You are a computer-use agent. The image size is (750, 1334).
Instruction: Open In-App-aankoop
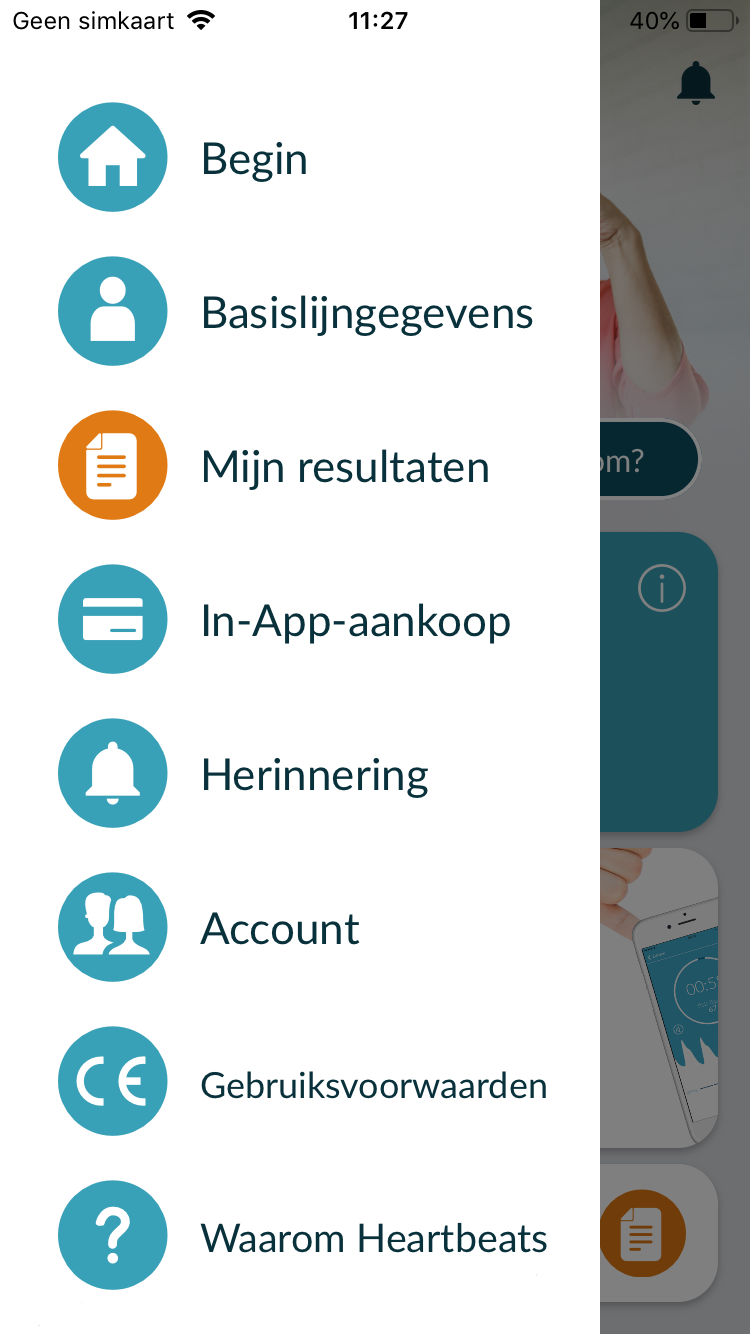click(355, 621)
